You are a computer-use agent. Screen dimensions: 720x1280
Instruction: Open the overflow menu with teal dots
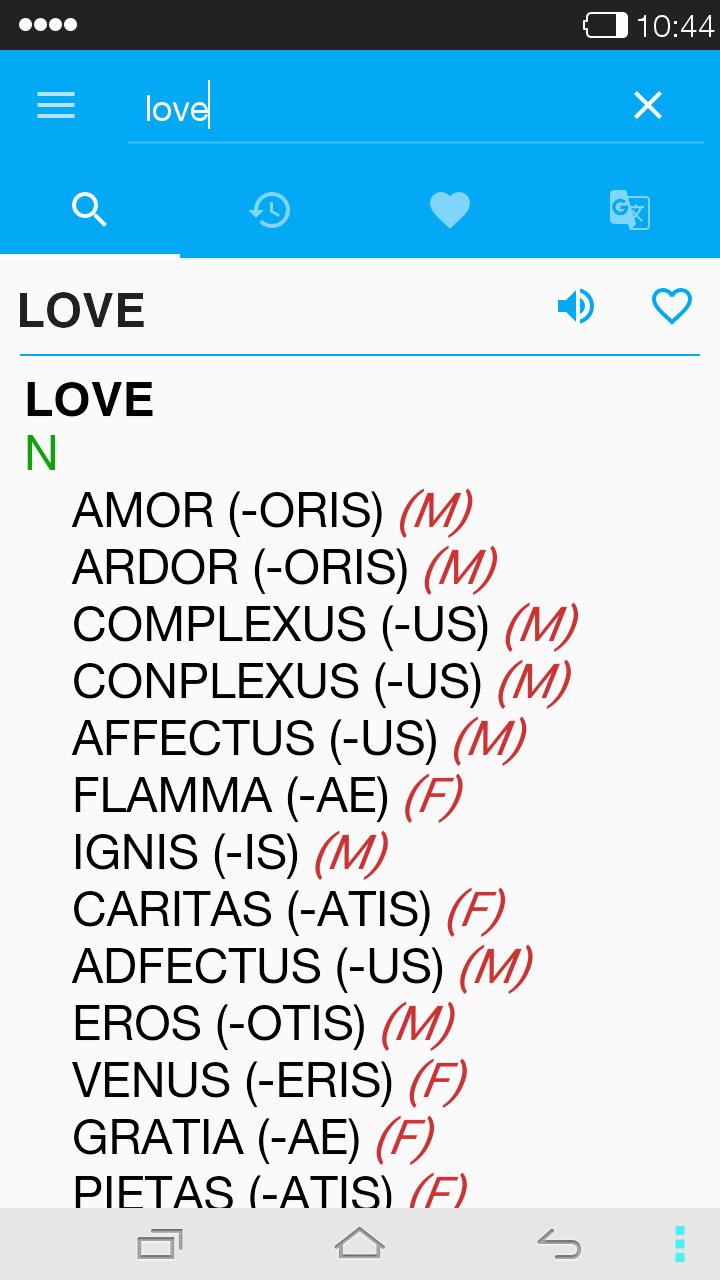(678, 1243)
